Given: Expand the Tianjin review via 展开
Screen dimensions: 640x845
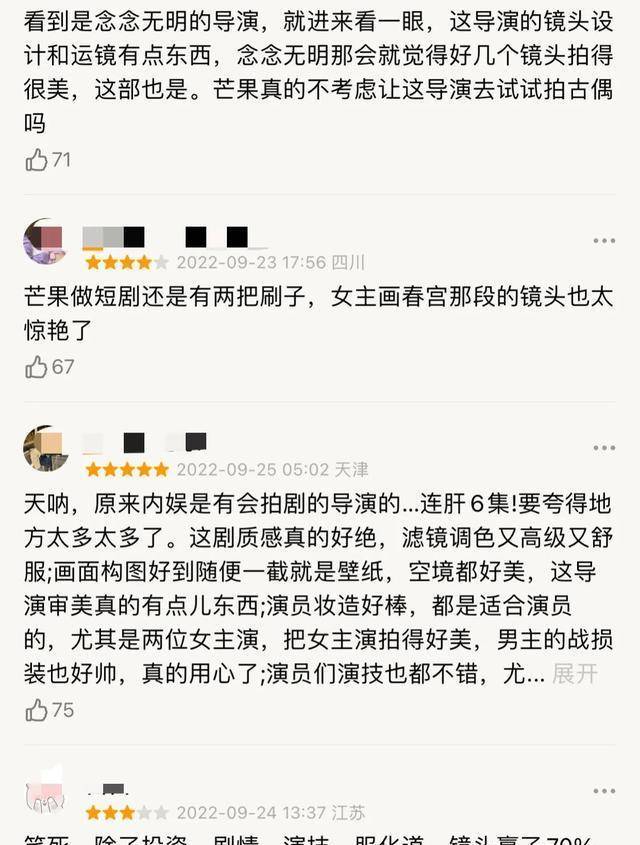Looking at the screenshot, I should (x=574, y=674).
